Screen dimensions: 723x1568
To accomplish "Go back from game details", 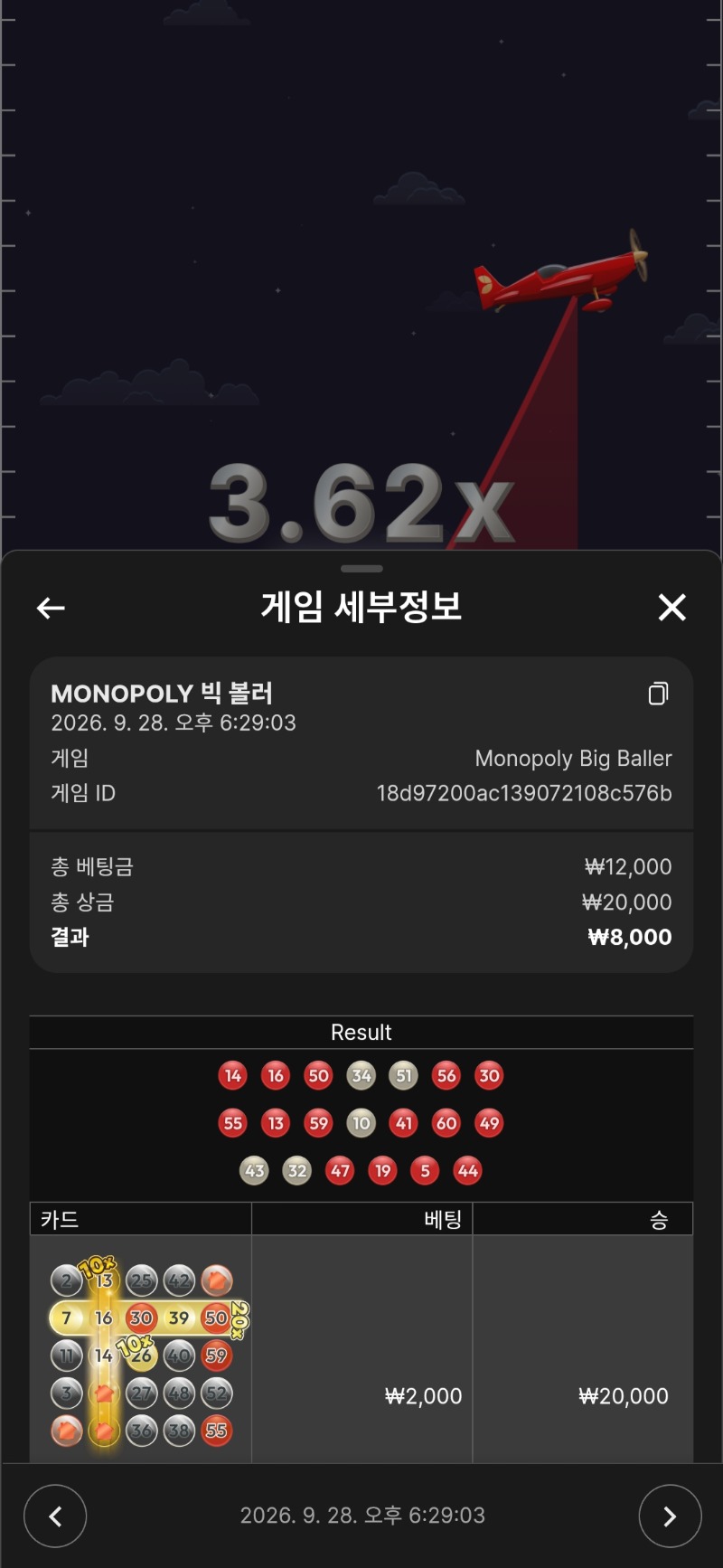I will click(x=51, y=609).
